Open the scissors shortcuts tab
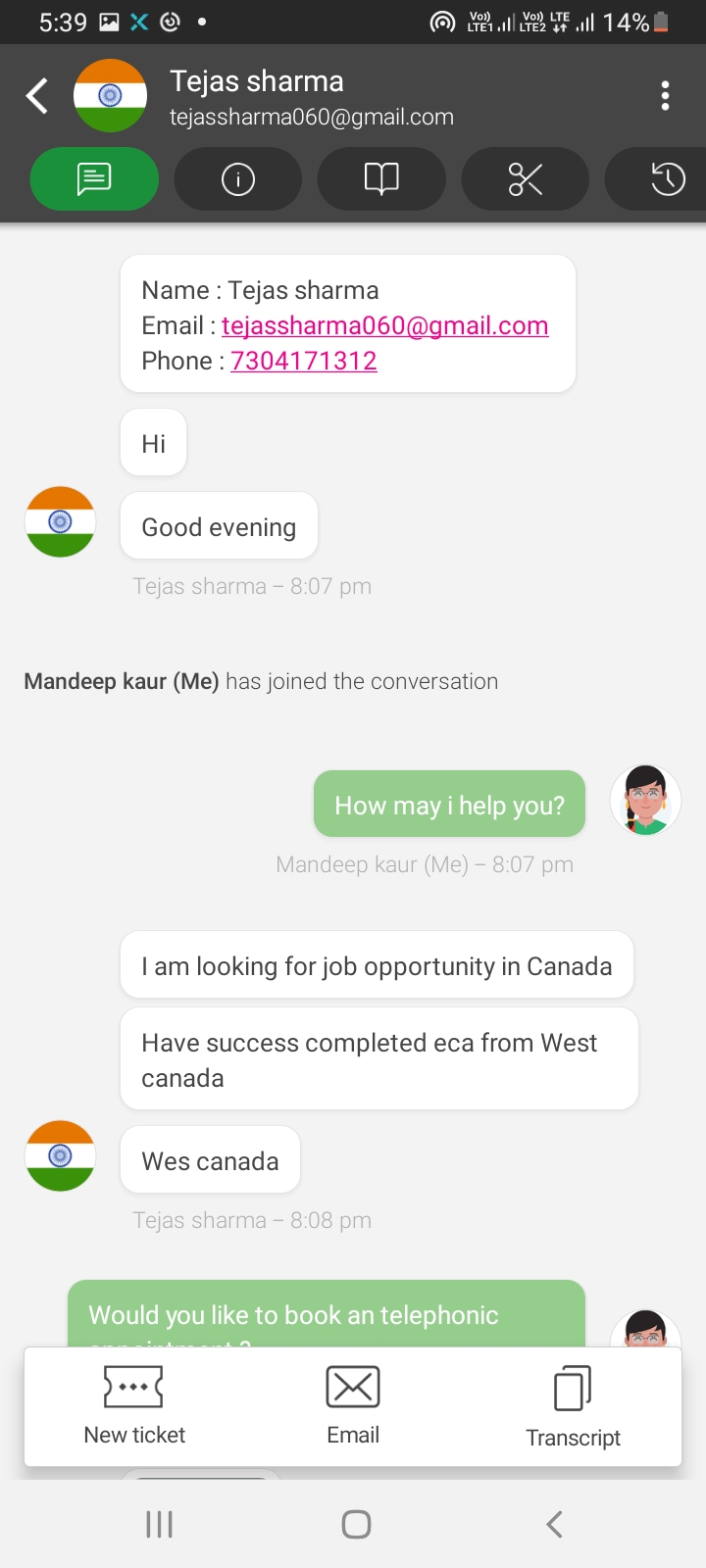Viewport: 706px width, 1568px height. click(x=526, y=178)
